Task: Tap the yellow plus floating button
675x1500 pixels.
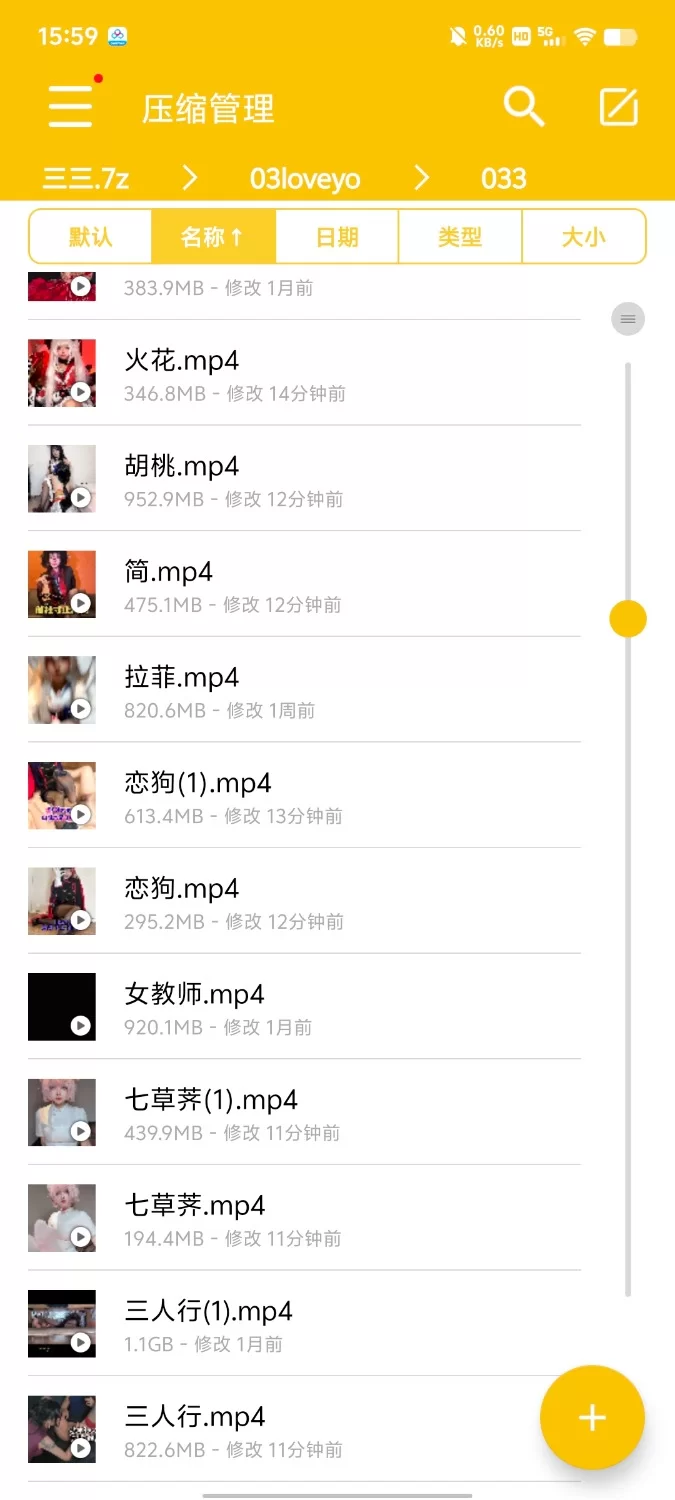Action: pos(592,1417)
